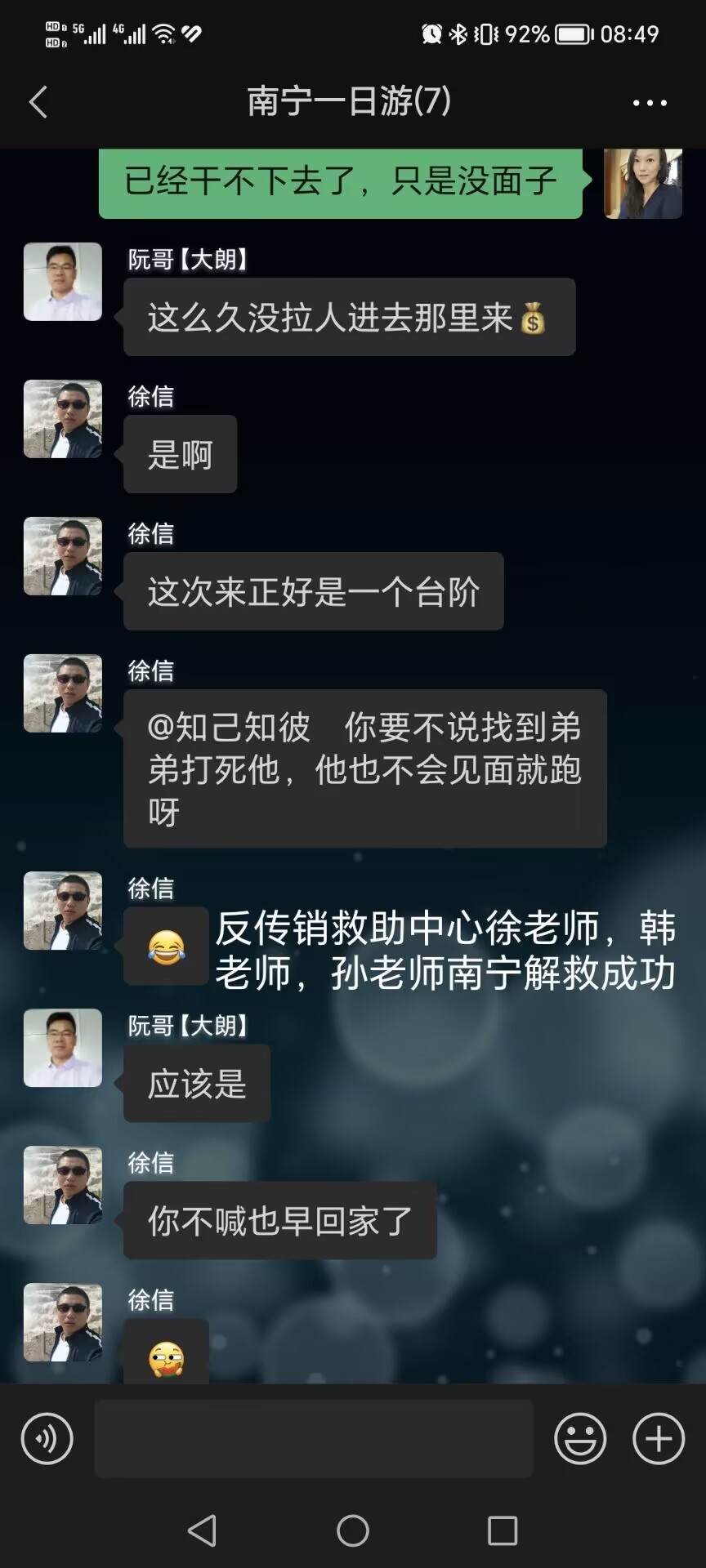Open the emoji sticker panel
This screenshot has height=1568, width=706.
(x=580, y=1438)
